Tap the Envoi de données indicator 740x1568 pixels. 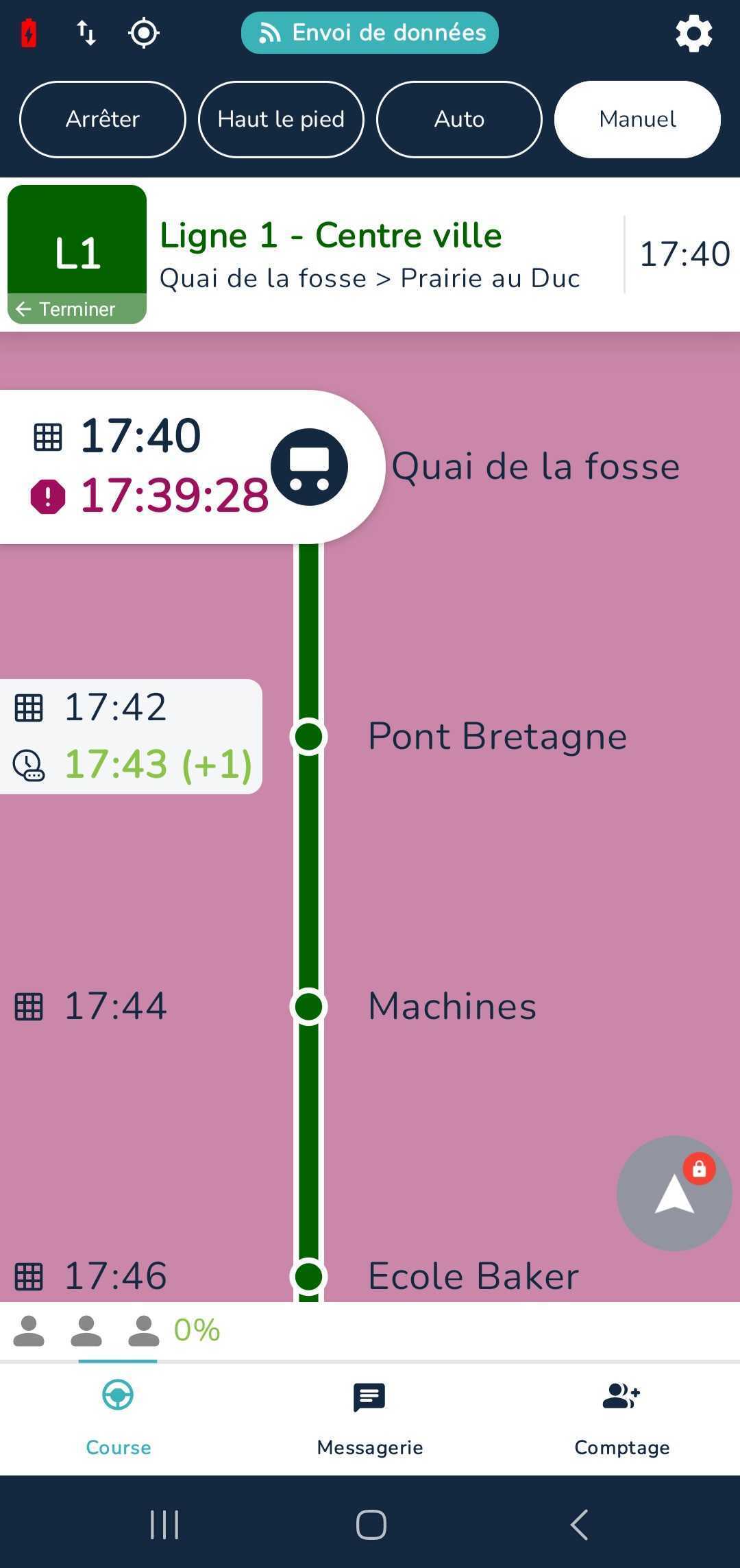[x=369, y=32]
